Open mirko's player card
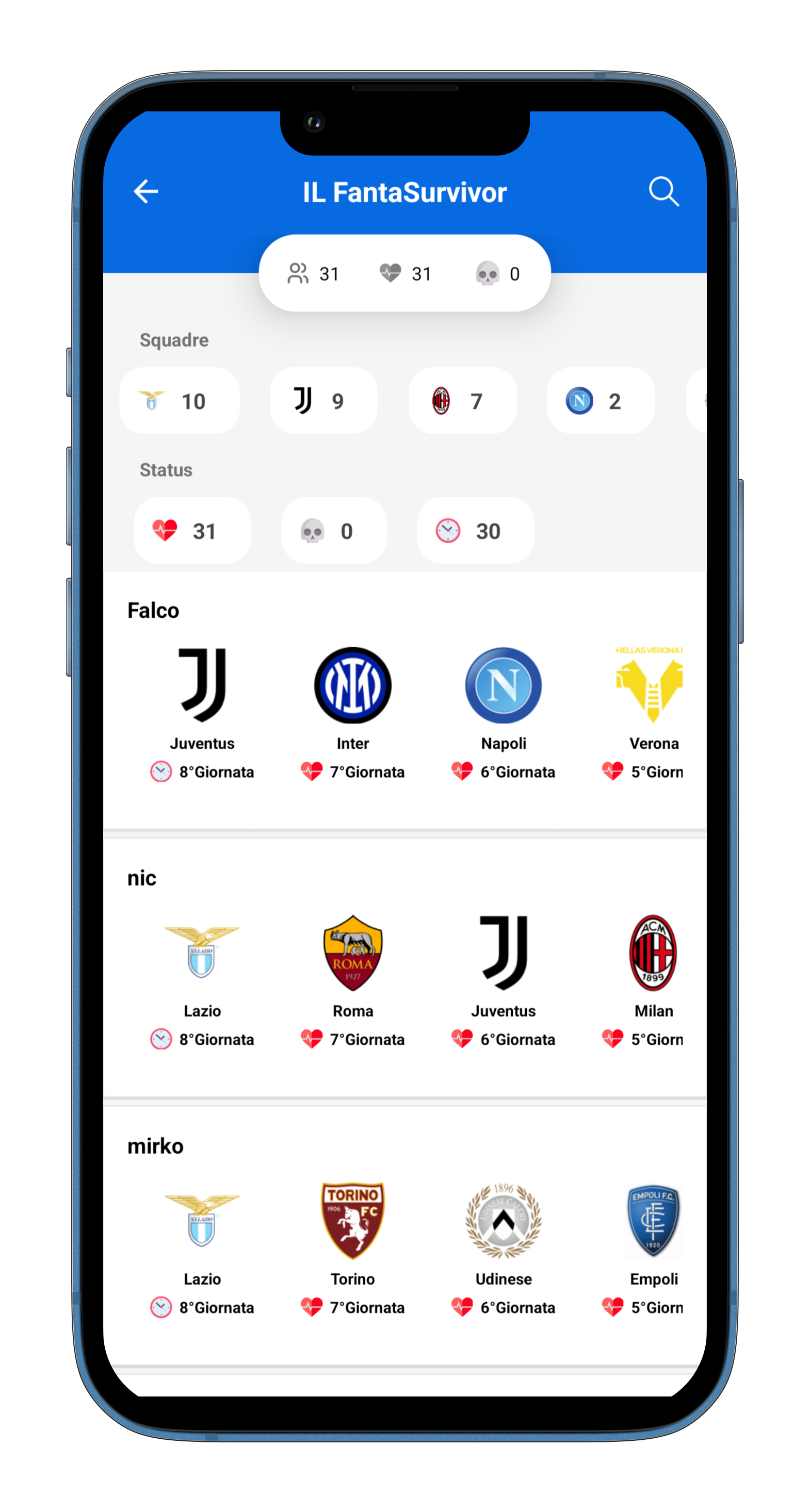This screenshot has height=1512, width=810. [156, 1146]
